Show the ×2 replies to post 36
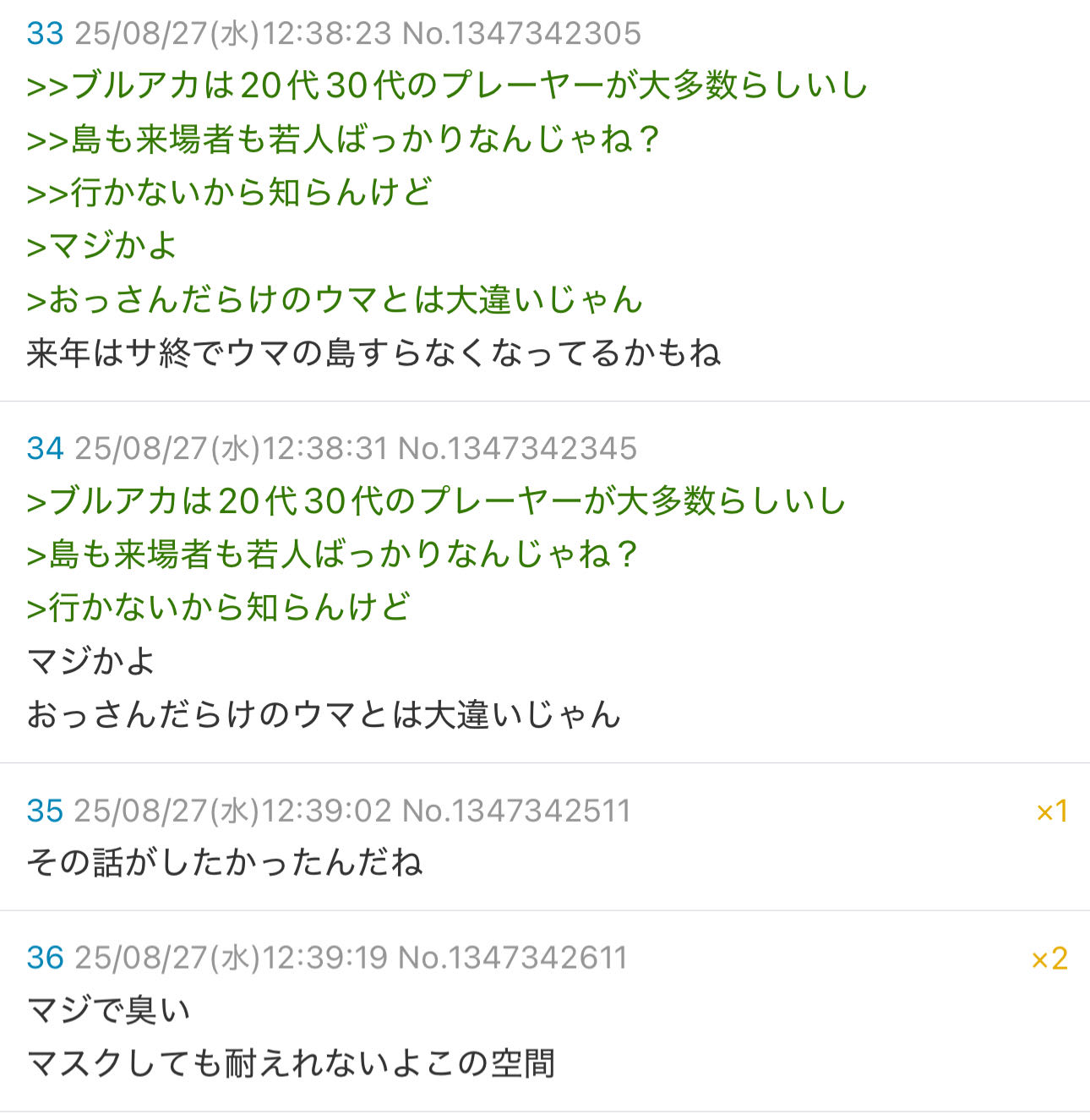1090x1120 pixels. [1049, 959]
